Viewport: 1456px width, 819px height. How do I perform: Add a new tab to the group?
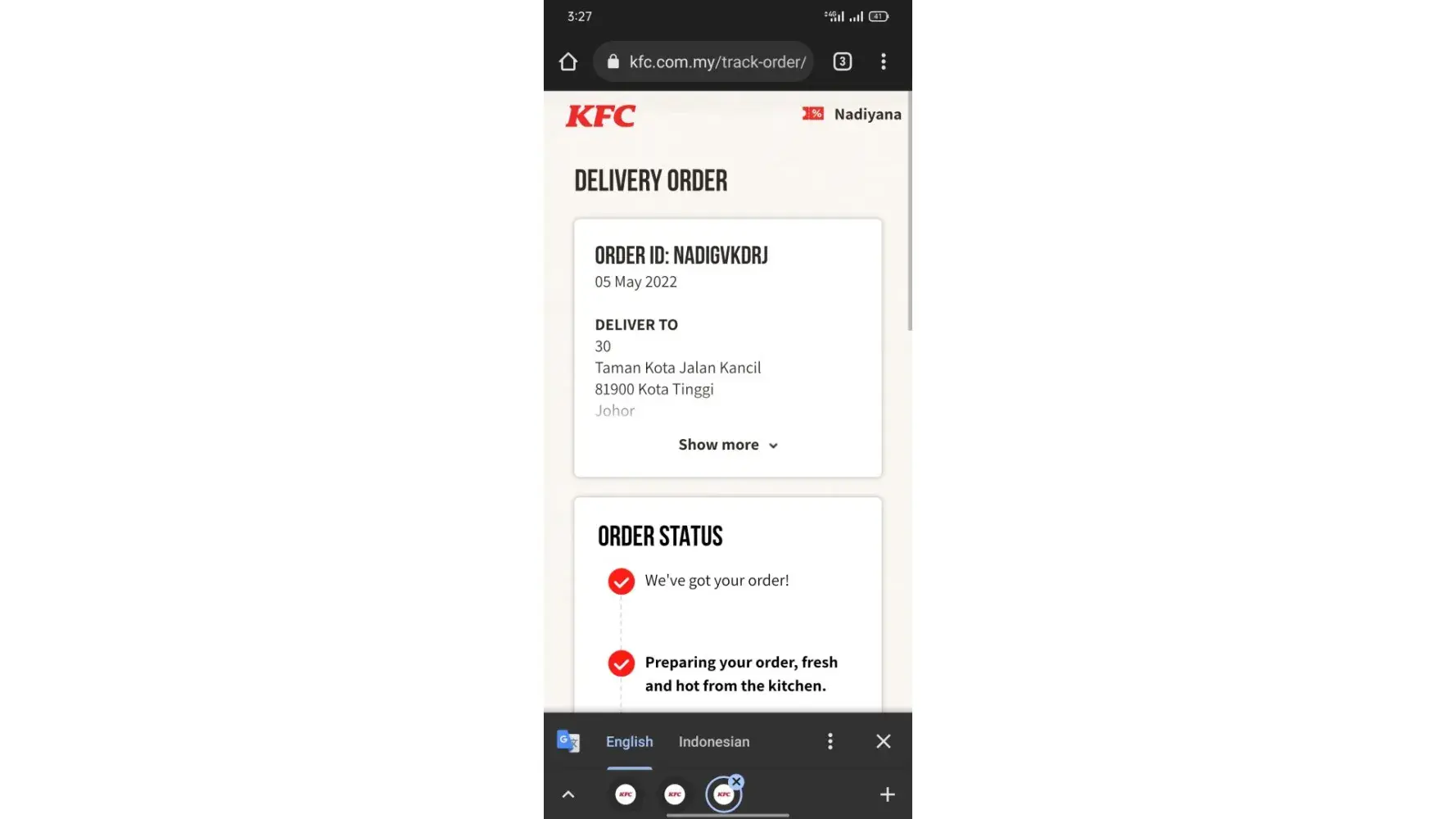(x=887, y=794)
